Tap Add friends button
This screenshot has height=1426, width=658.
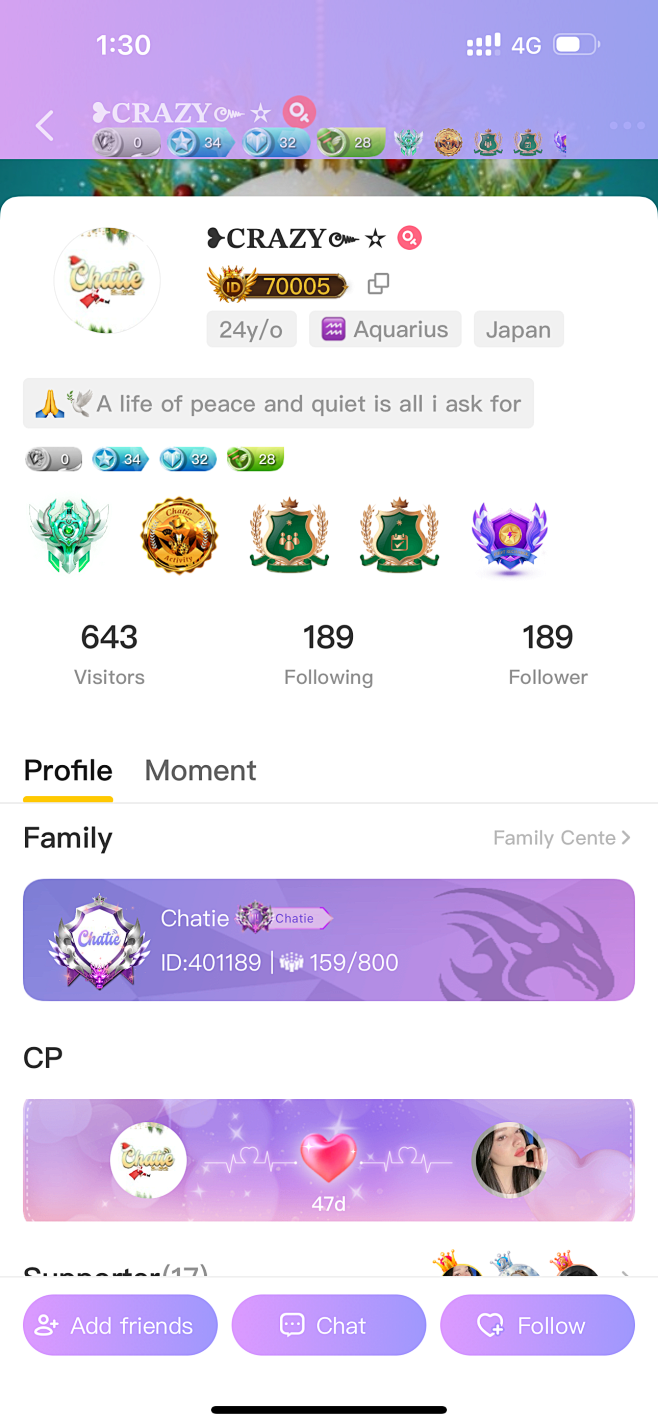(x=120, y=1325)
